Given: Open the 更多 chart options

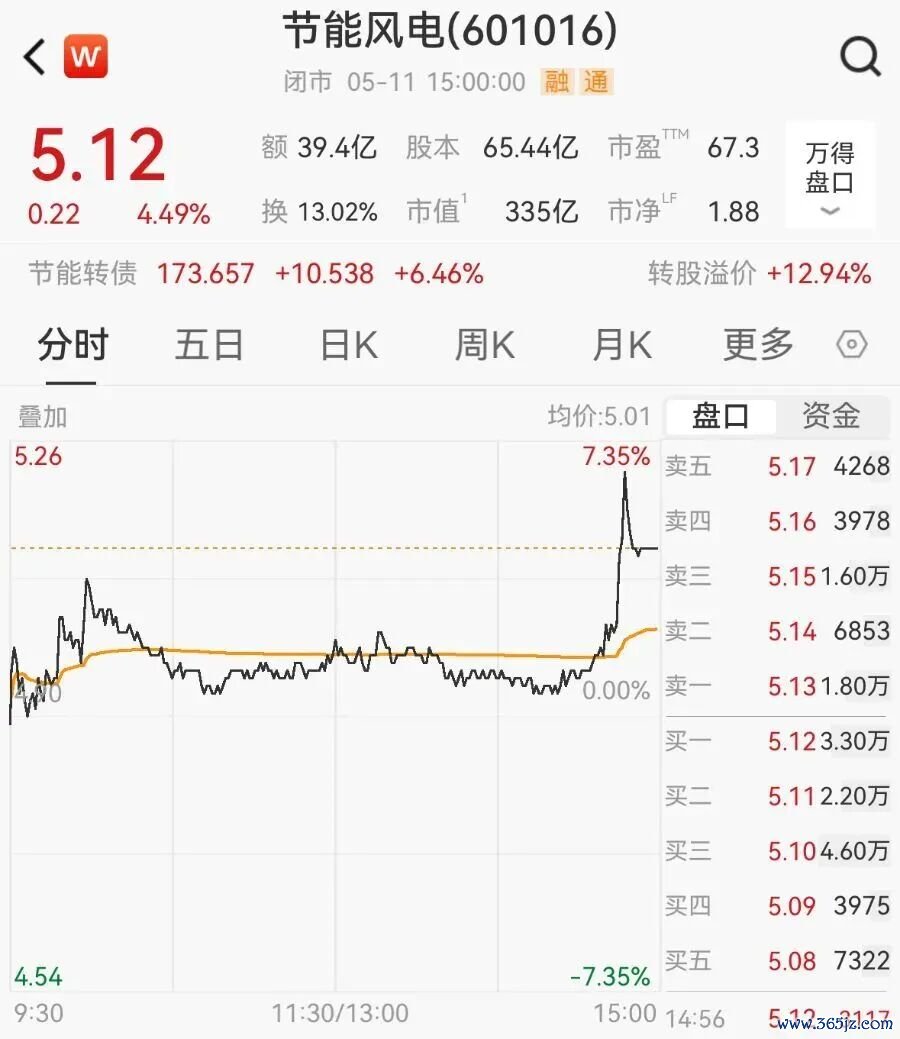Looking at the screenshot, I should pos(758,345).
